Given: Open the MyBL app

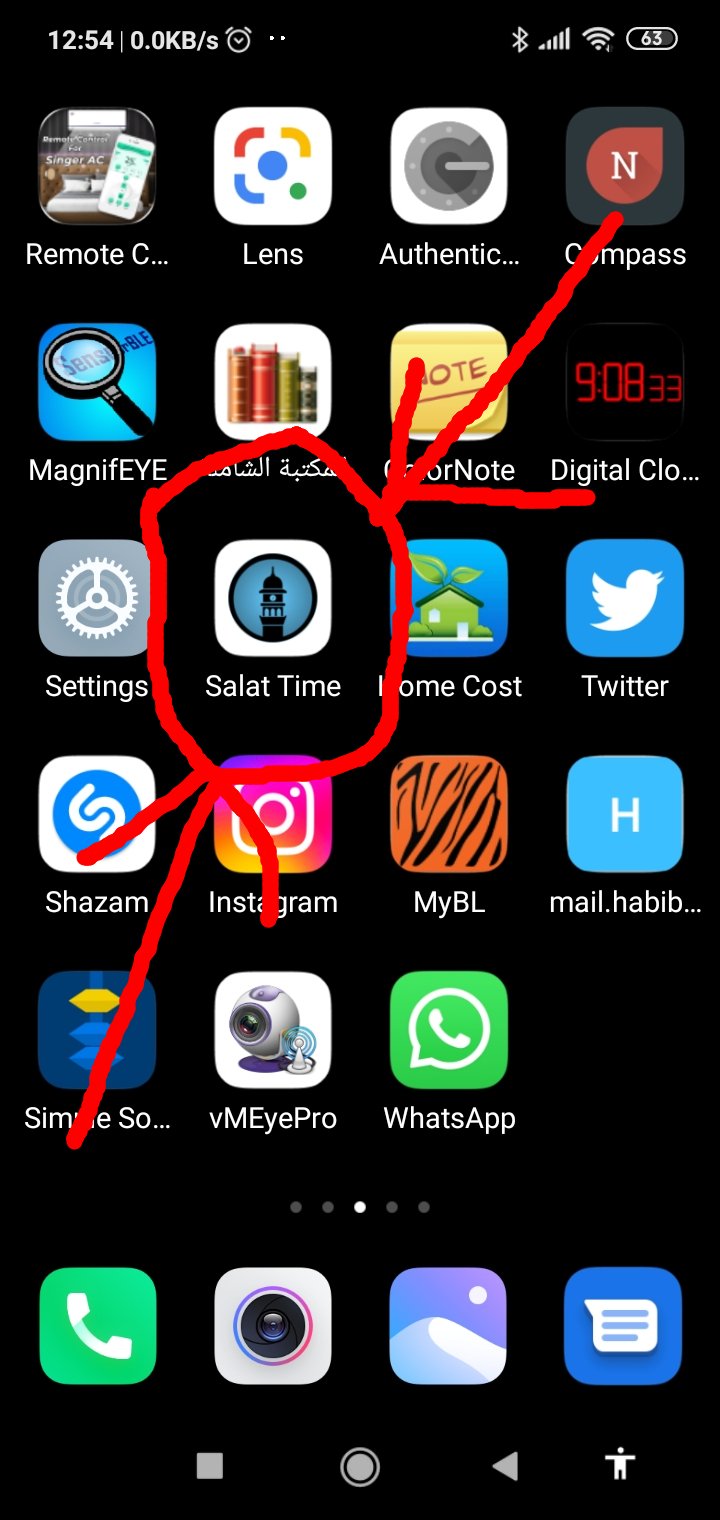Looking at the screenshot, I should pos(449,814).
